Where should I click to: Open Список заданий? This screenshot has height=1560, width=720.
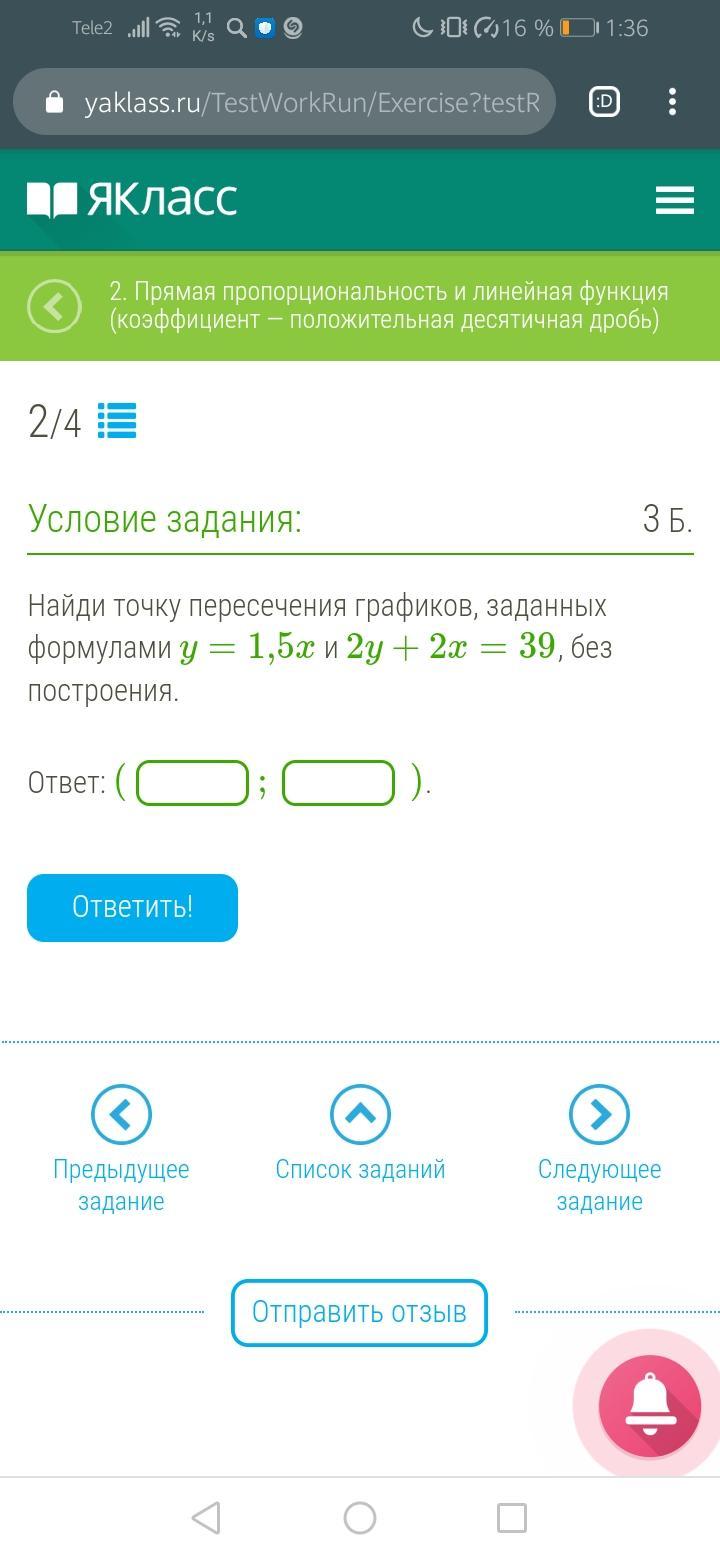coord(360,1114)
